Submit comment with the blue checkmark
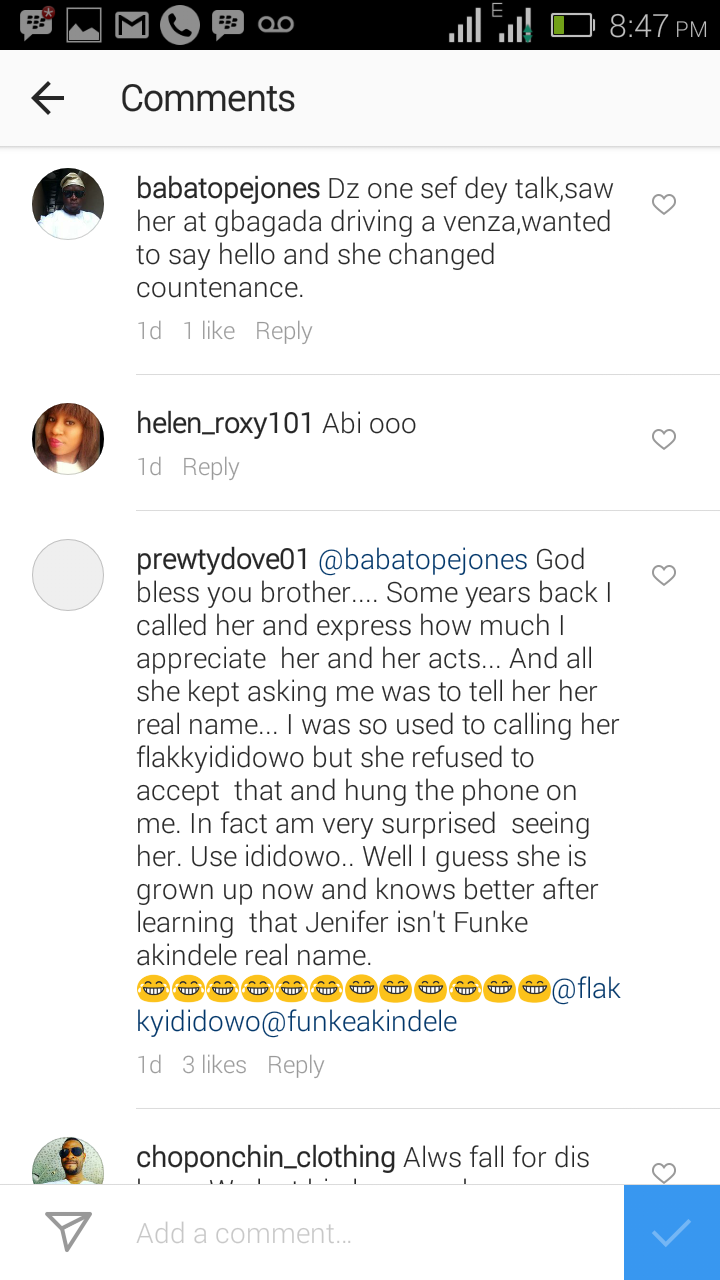Screen dimensions: 720x1280 [x=672, y=1233]
